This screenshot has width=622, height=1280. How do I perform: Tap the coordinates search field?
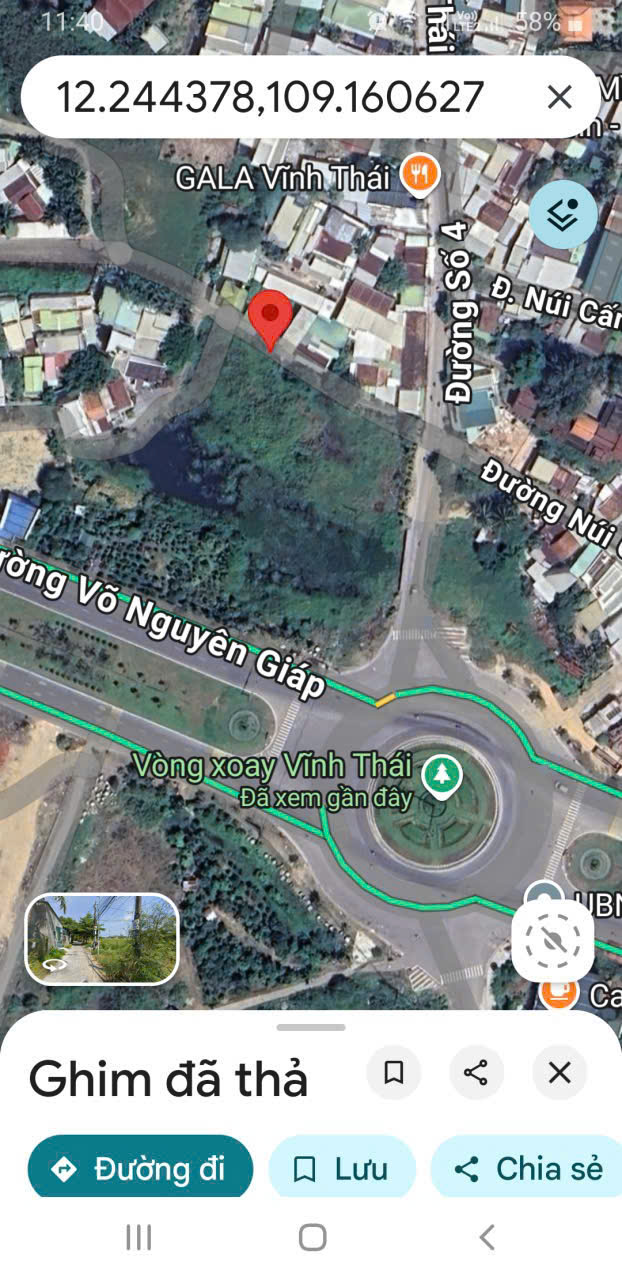tap(270, 97)
